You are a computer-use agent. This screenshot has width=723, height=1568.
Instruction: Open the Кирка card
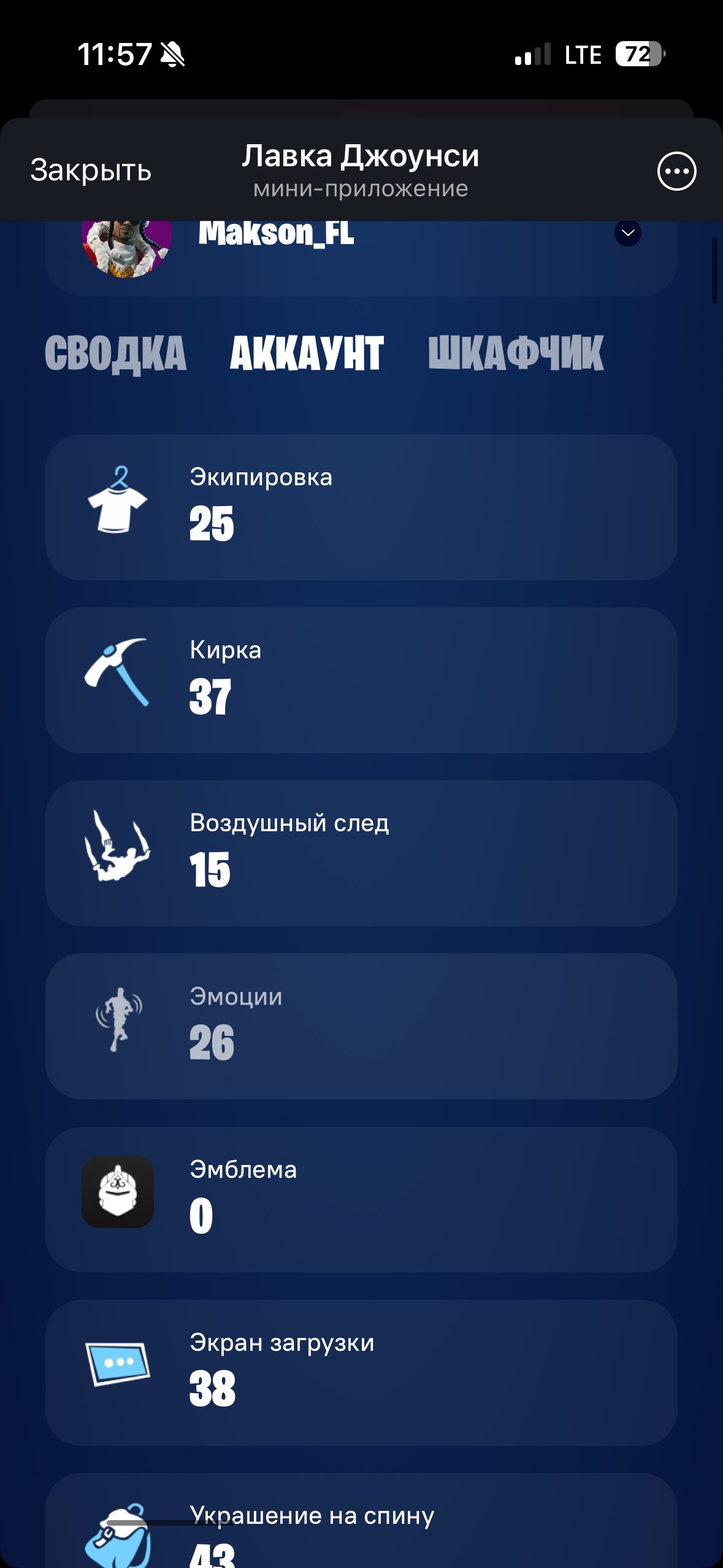click(361, 680)
